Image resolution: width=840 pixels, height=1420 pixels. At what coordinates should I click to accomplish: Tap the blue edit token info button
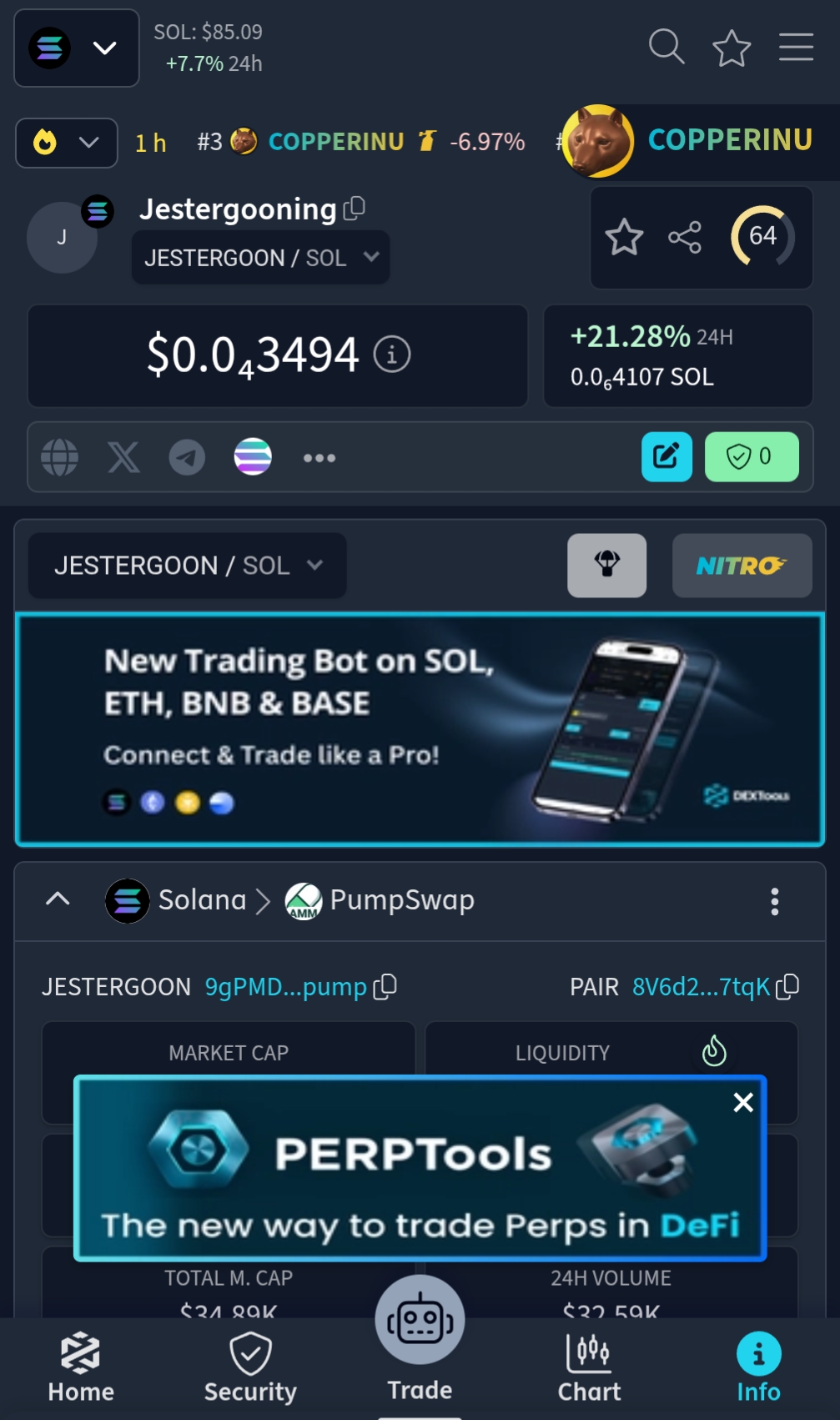(x=666, y=456)
